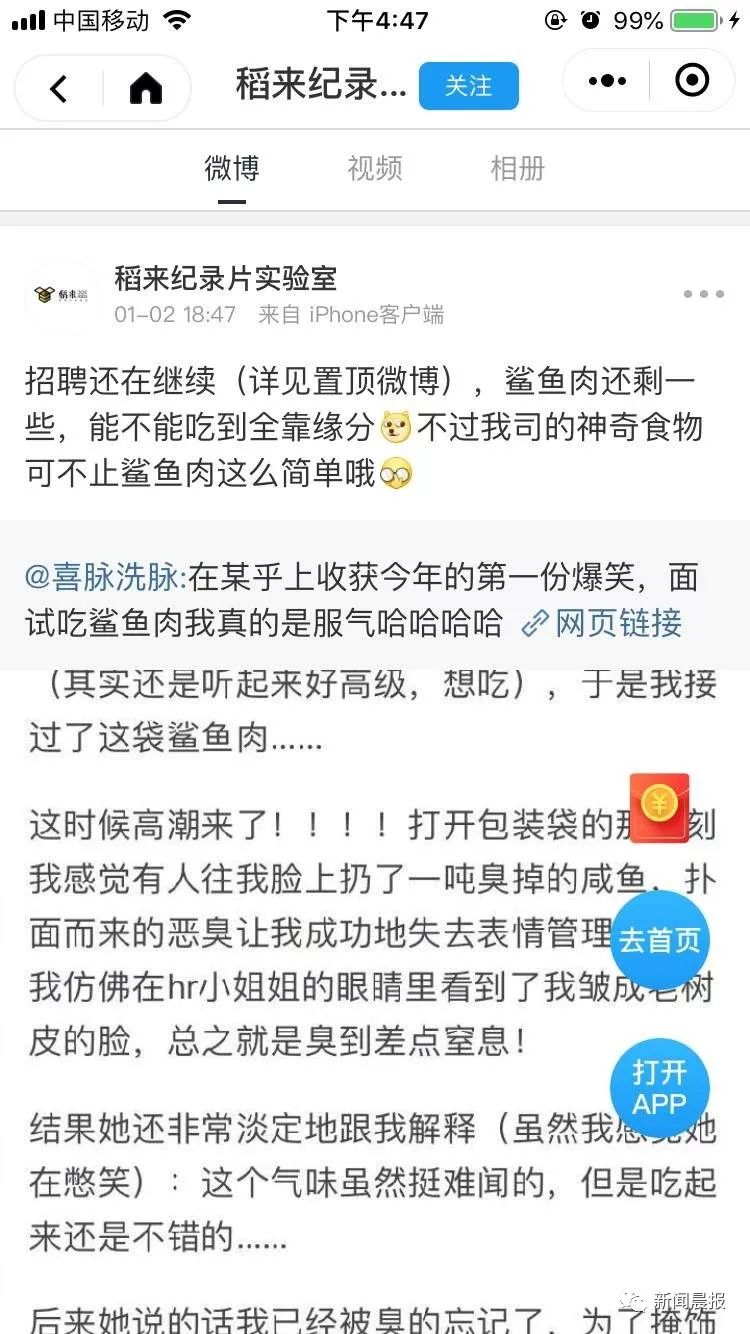Open the 网页链接 link
This screenshot has width=750, height=1334.
point(603,623)
